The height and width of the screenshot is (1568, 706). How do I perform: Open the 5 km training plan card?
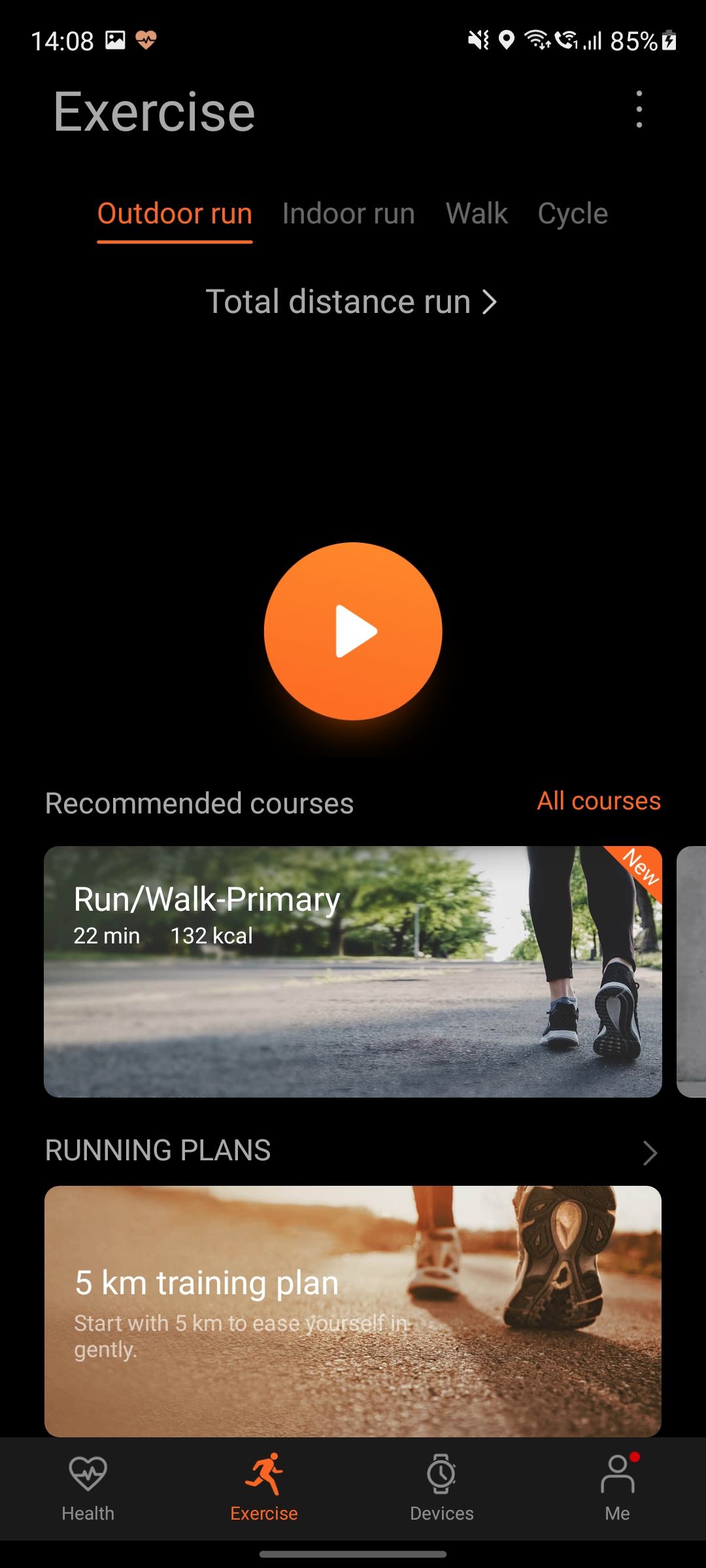pos(353,1311)
